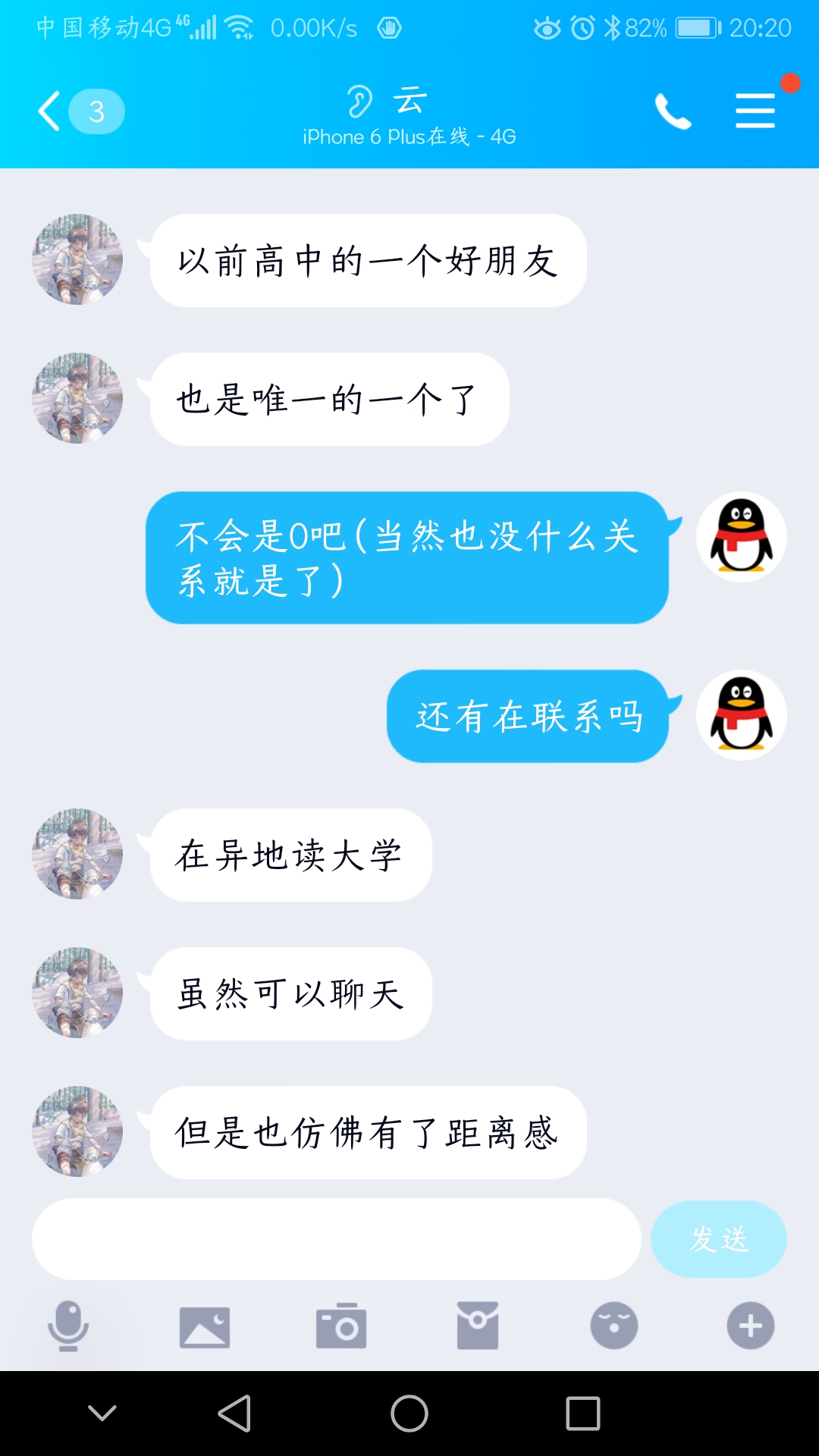819x1456 pixels.
Task: View my penguin avatar beside 还有在联系吗
Action: (741, 715)
